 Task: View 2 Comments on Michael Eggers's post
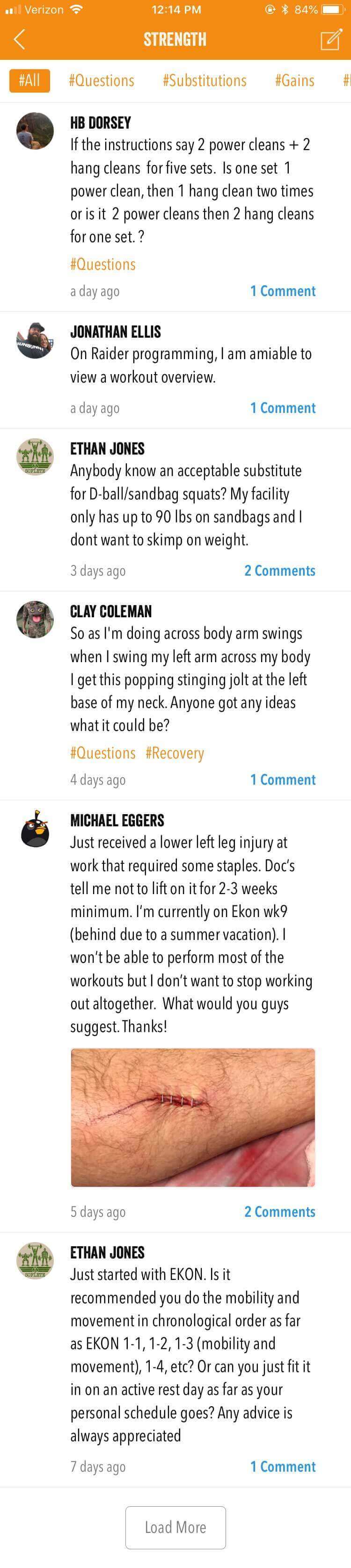(x=280, y=1211)
